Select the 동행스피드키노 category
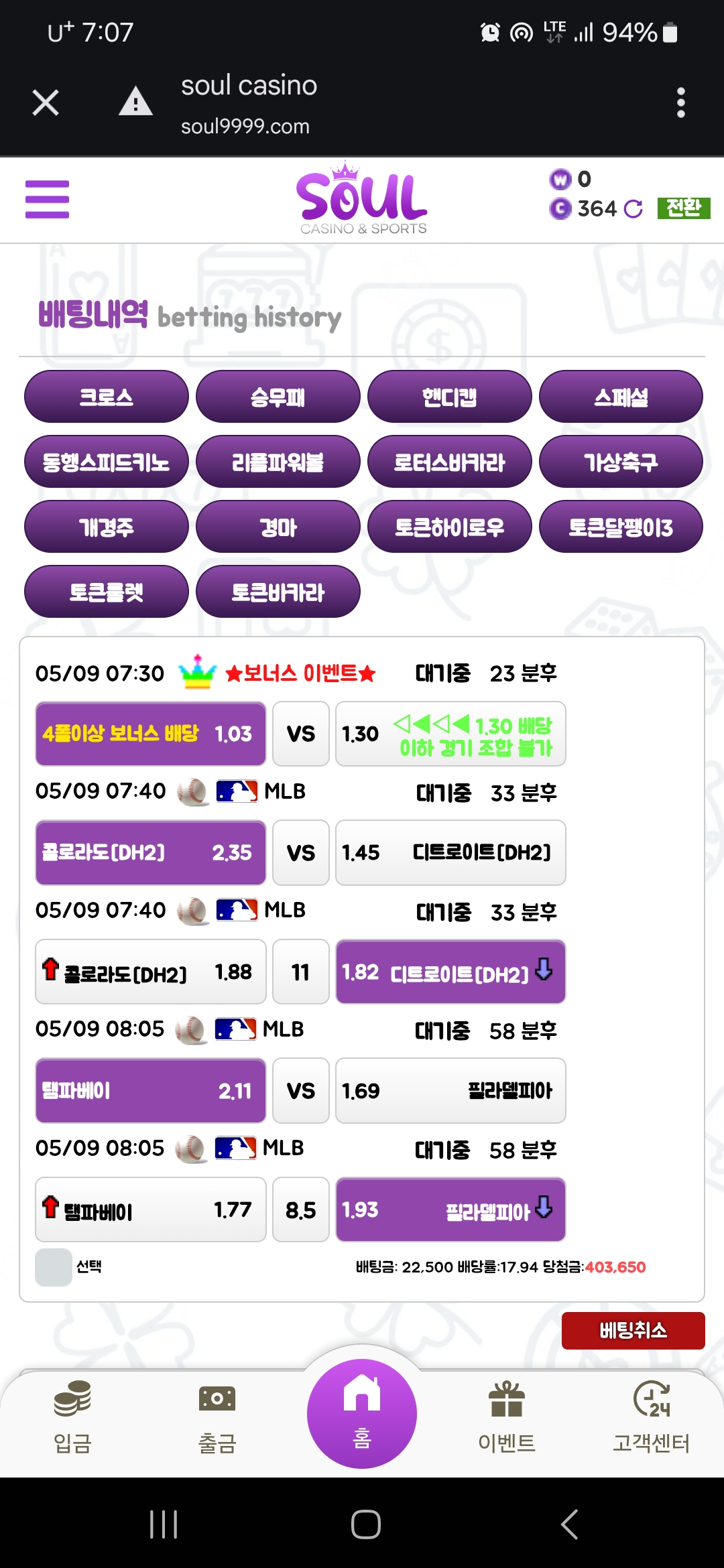The width and height of the screenshot is (724, 1568). (x=107, y=462)
